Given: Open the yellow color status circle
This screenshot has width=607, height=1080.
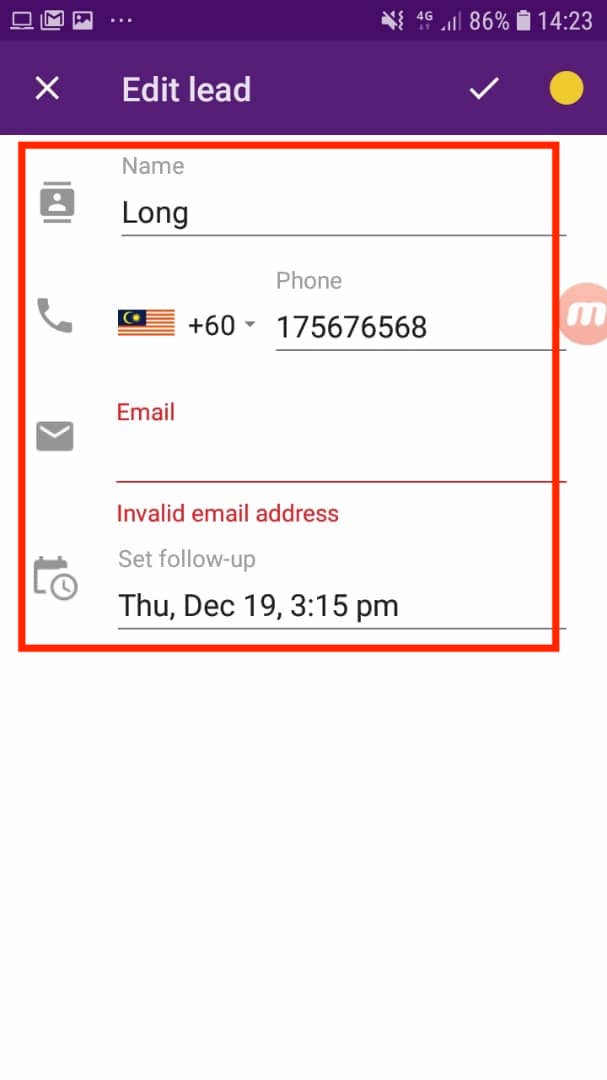Looking at the screenshot, I should (x=566, y=89).
